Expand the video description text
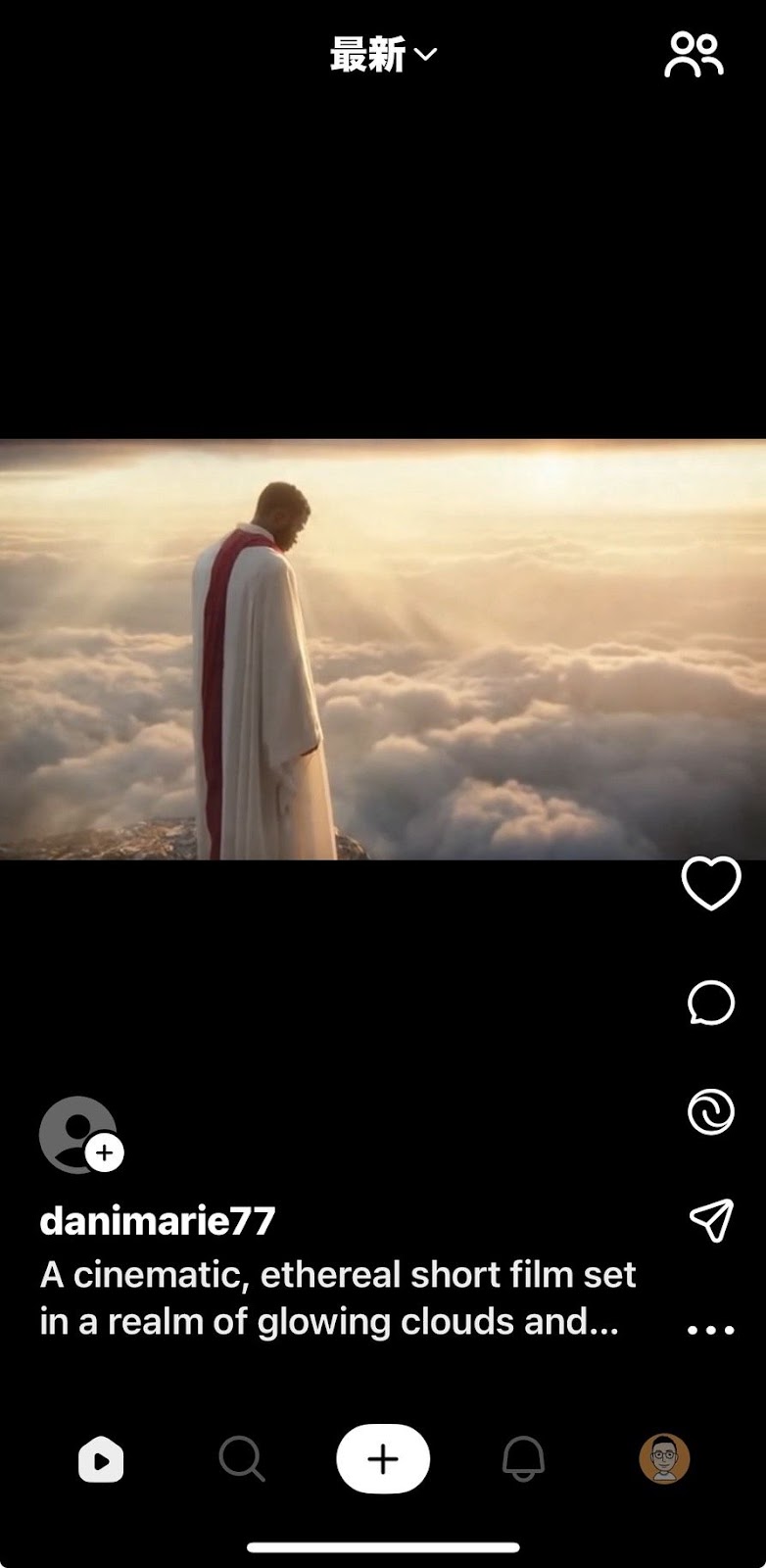 point(333,1298)
